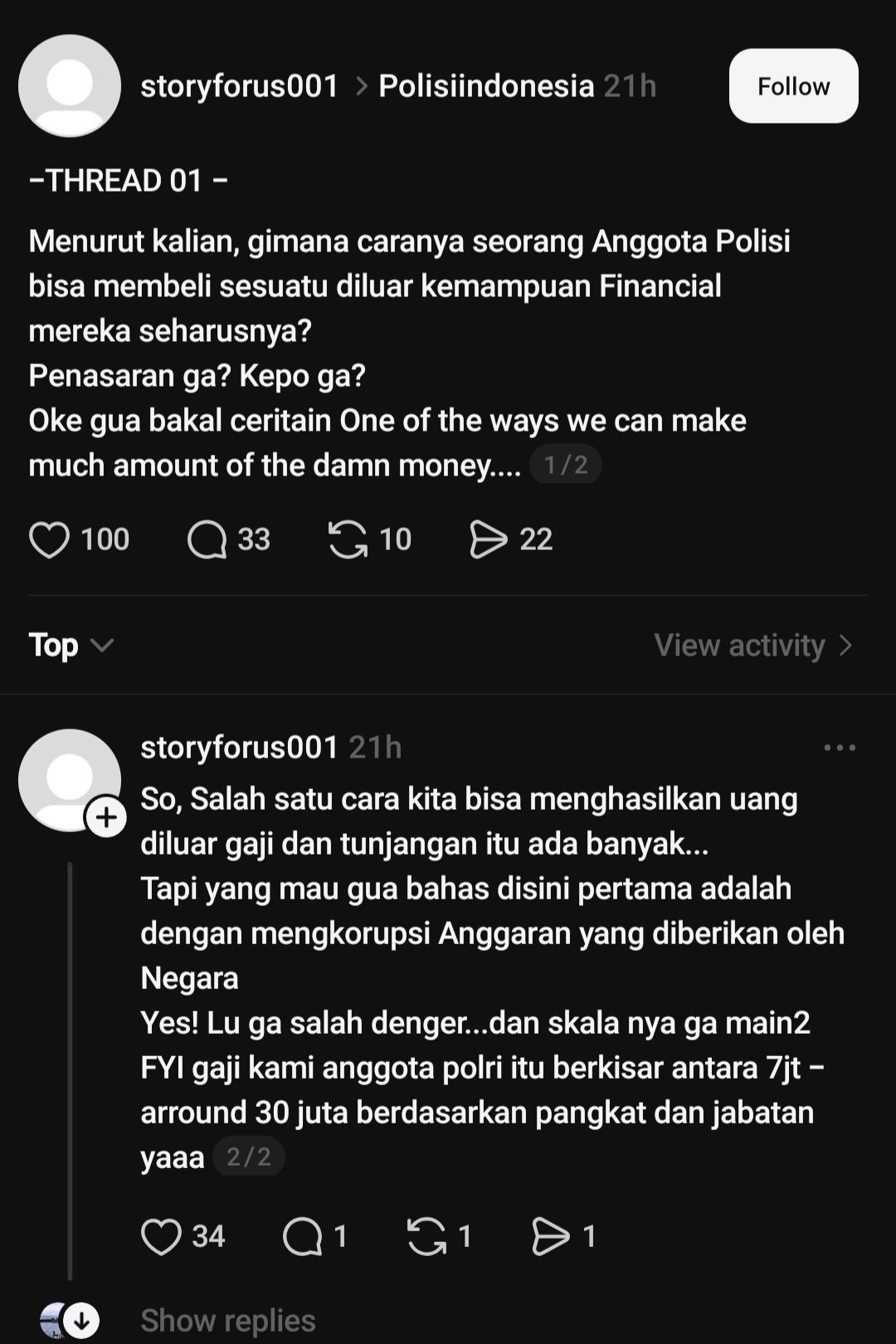Screen dimensions: 896x1344
Task: Share the THREAD 01 post
Action: 488,539
